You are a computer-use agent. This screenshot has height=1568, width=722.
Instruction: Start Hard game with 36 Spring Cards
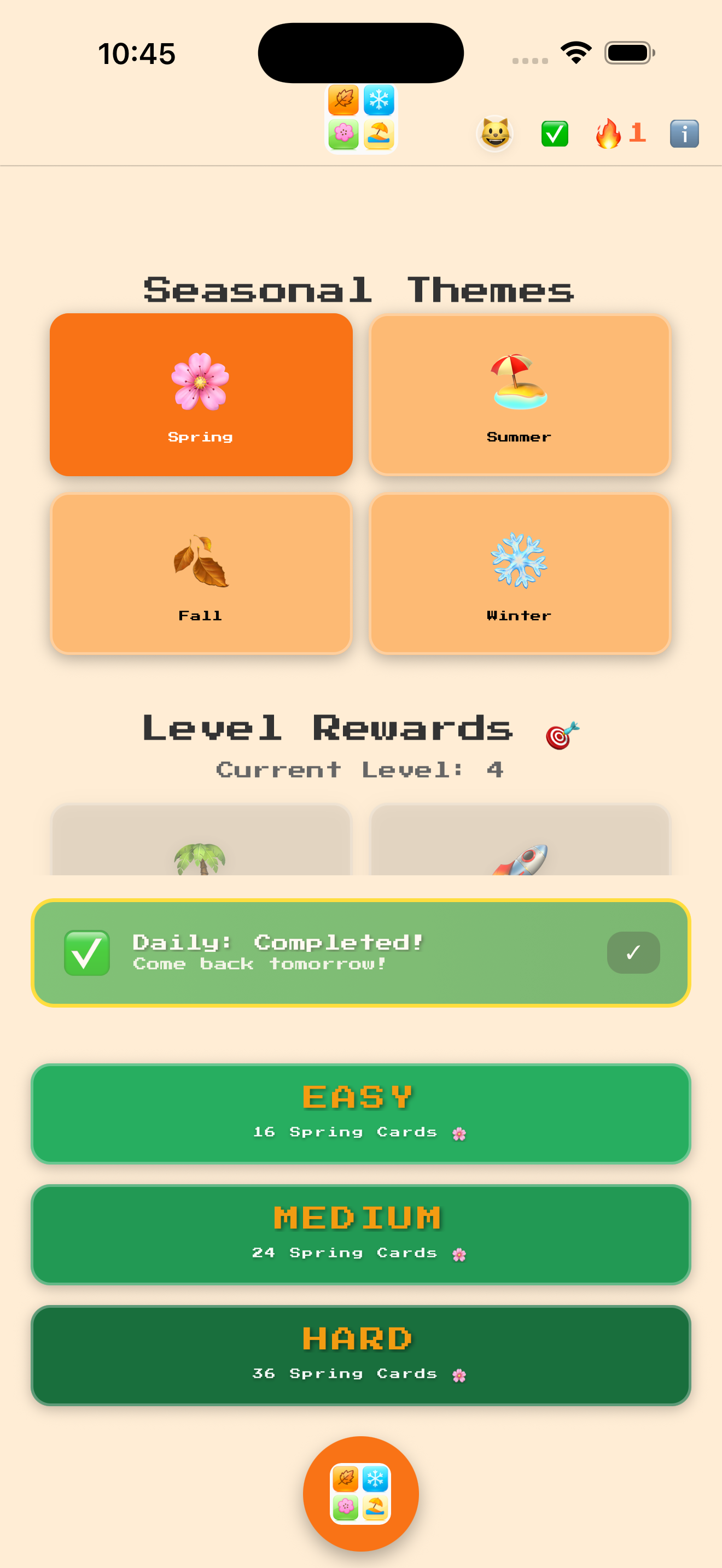(360, 1355)
